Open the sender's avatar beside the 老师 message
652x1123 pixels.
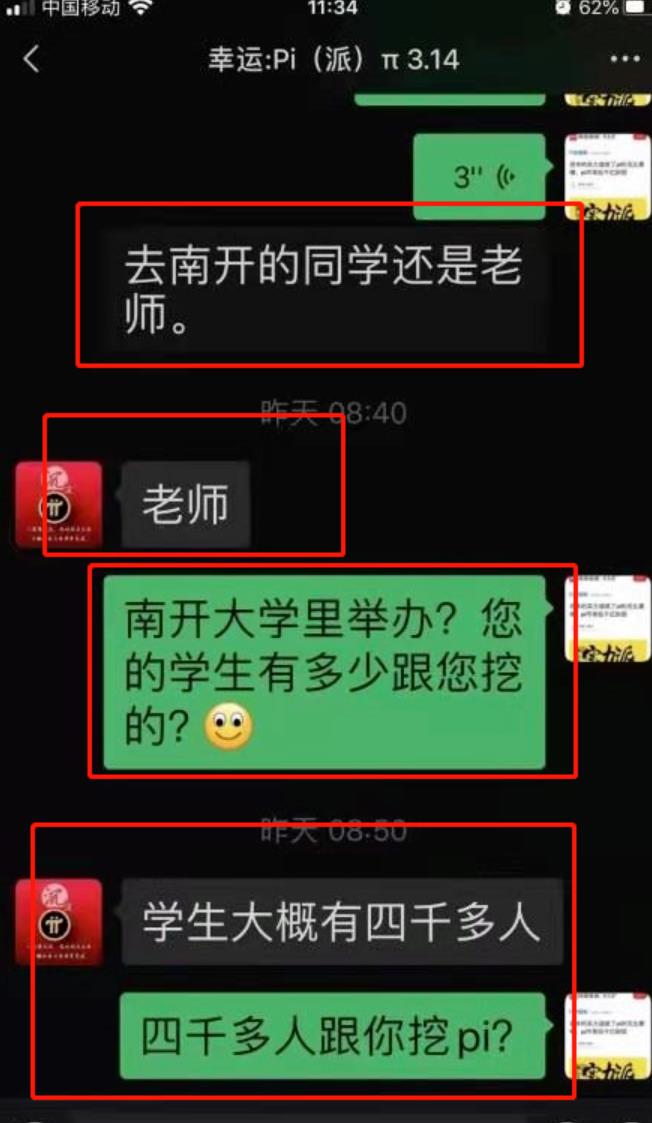58,504
